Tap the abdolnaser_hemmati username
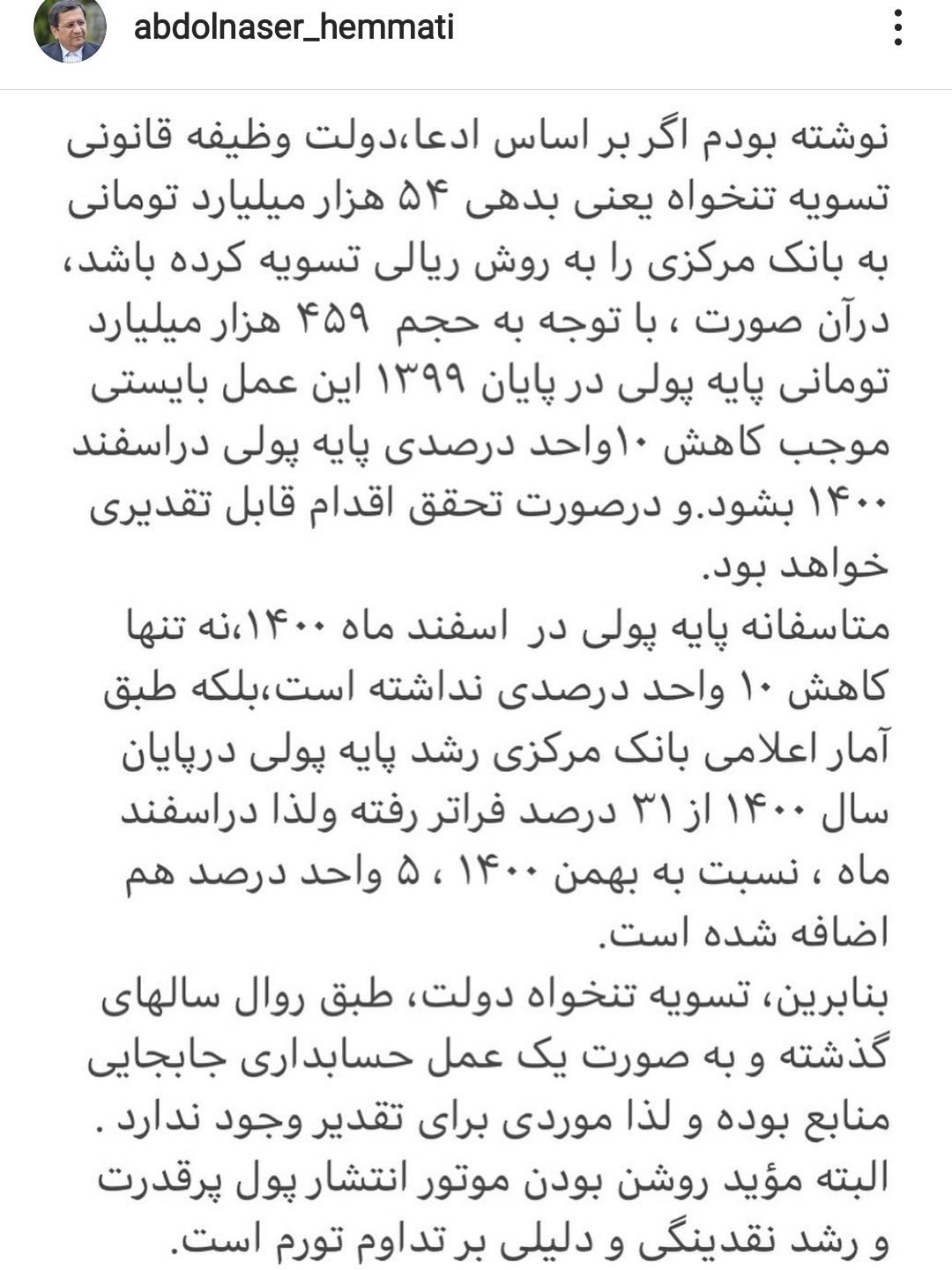The width and height of the screenshot is (952, 1270). coord(294,28)
